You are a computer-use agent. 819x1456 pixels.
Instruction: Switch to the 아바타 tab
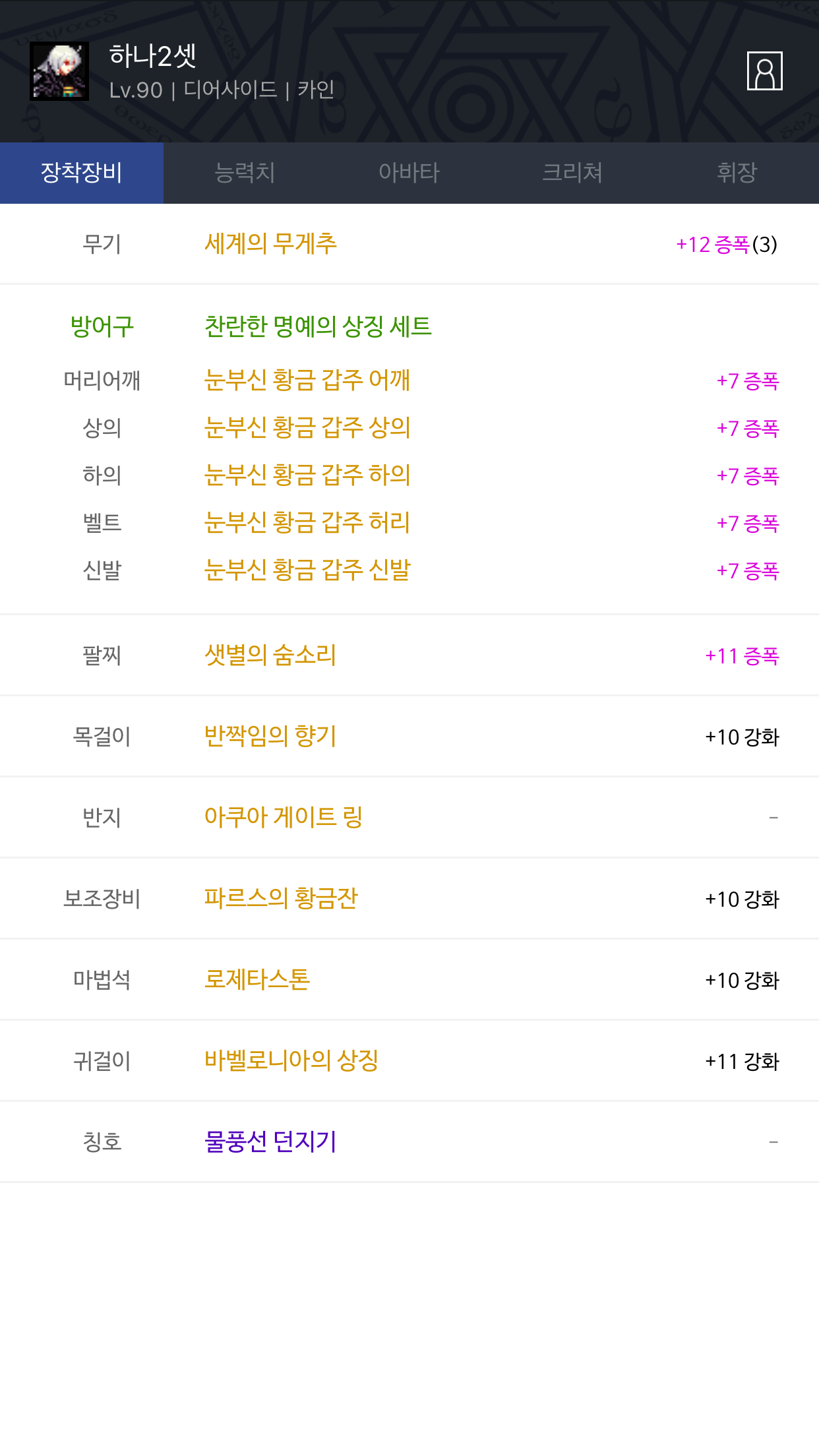click(409, 173)
